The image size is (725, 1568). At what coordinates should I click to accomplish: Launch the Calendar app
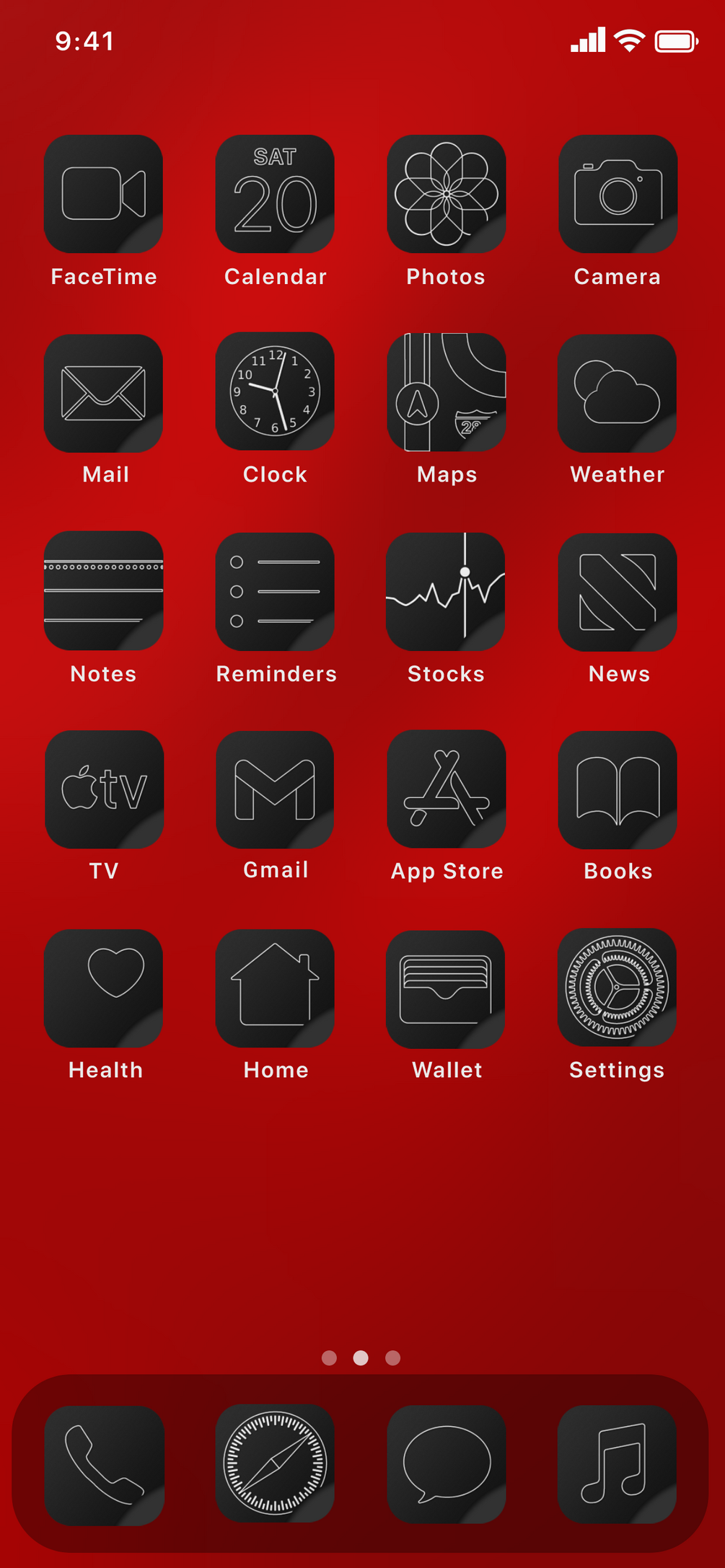(x=275, y=194)
